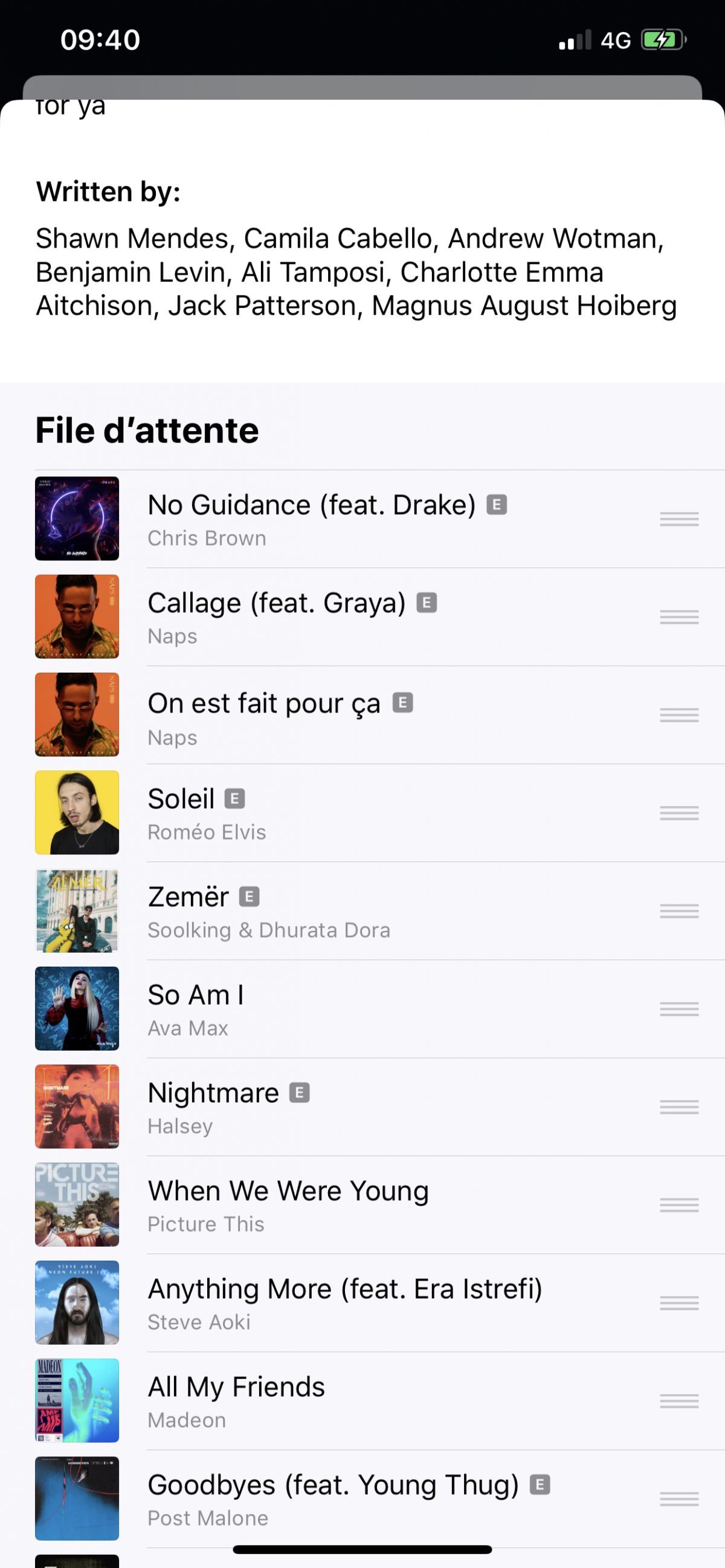Tap the clock showing 09:40
Image resolution: width=725 pixels, height=1568 pixels.
pos(99,39)
